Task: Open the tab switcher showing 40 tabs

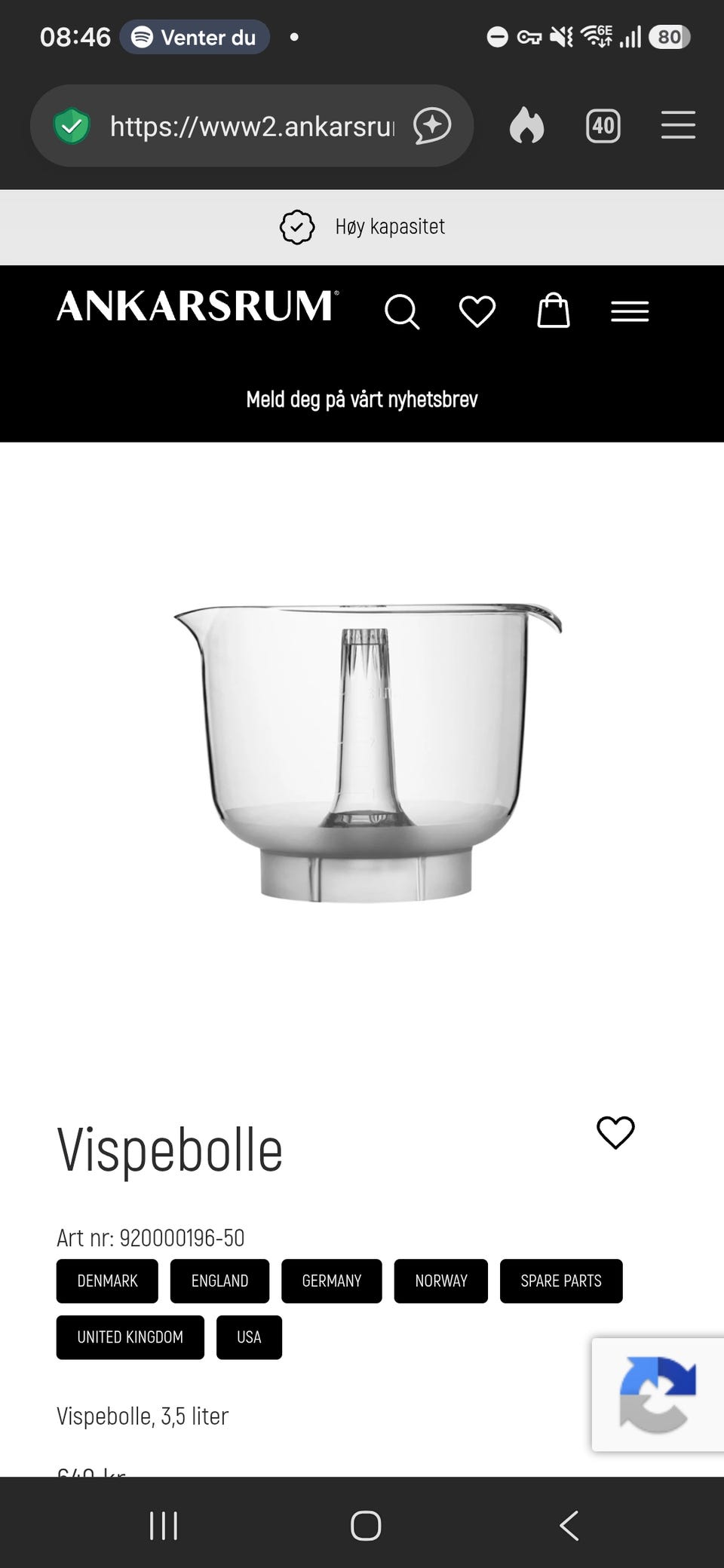Action: coord(603,125)
